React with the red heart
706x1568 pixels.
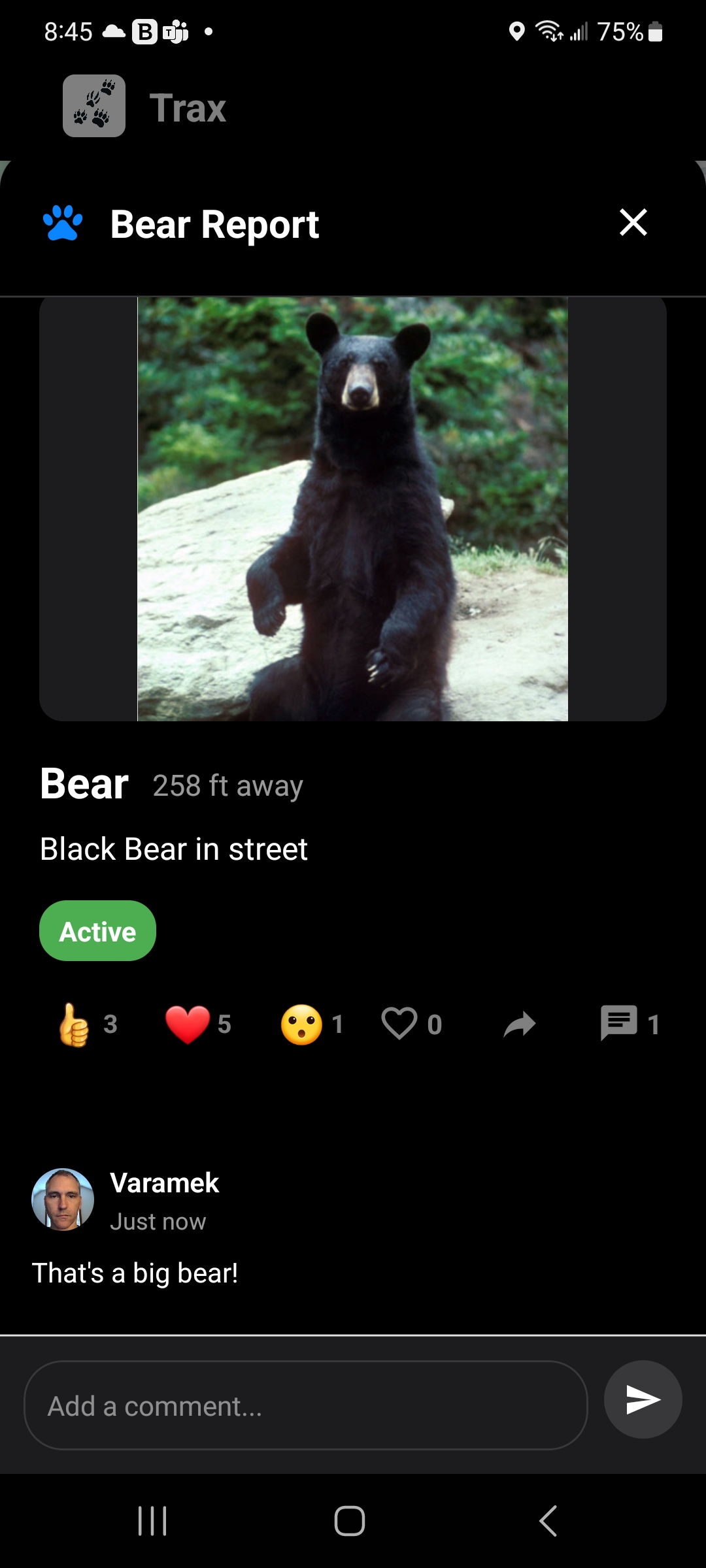point(188,1024)
